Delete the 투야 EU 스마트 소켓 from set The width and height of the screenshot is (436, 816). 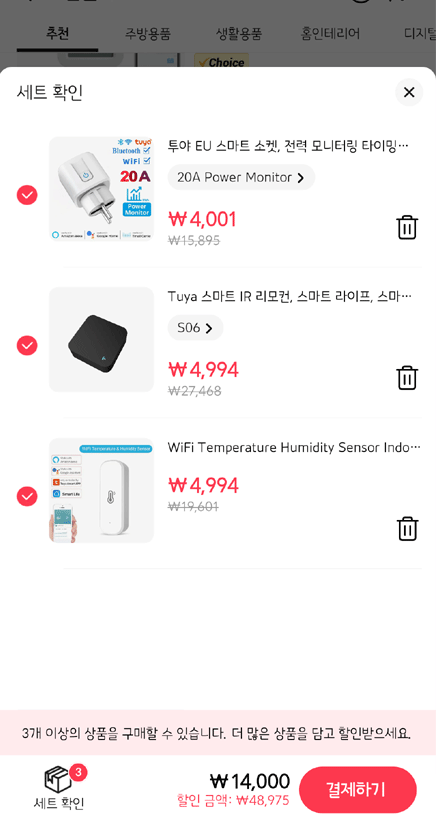tap(407, 227)
